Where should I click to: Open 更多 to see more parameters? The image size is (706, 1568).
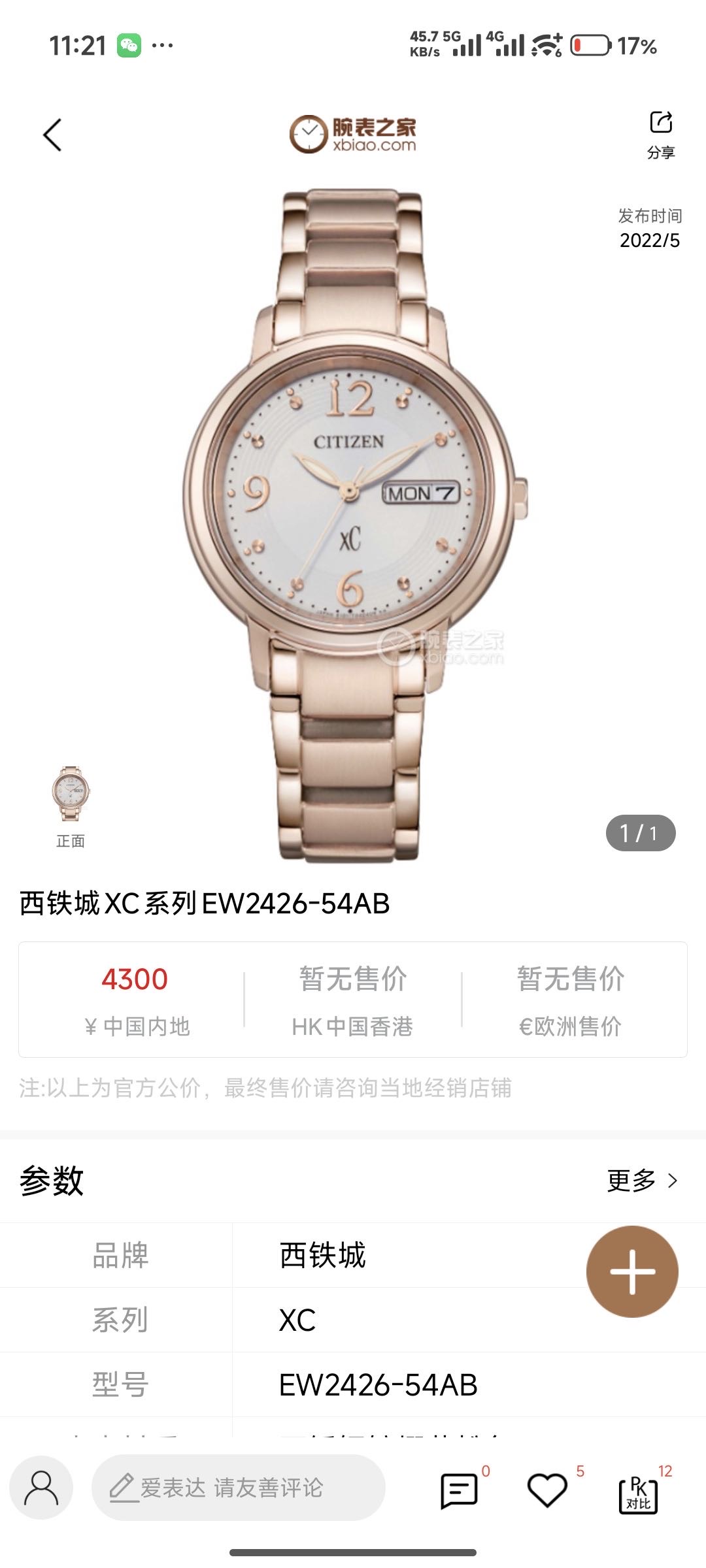point(643,1180)
